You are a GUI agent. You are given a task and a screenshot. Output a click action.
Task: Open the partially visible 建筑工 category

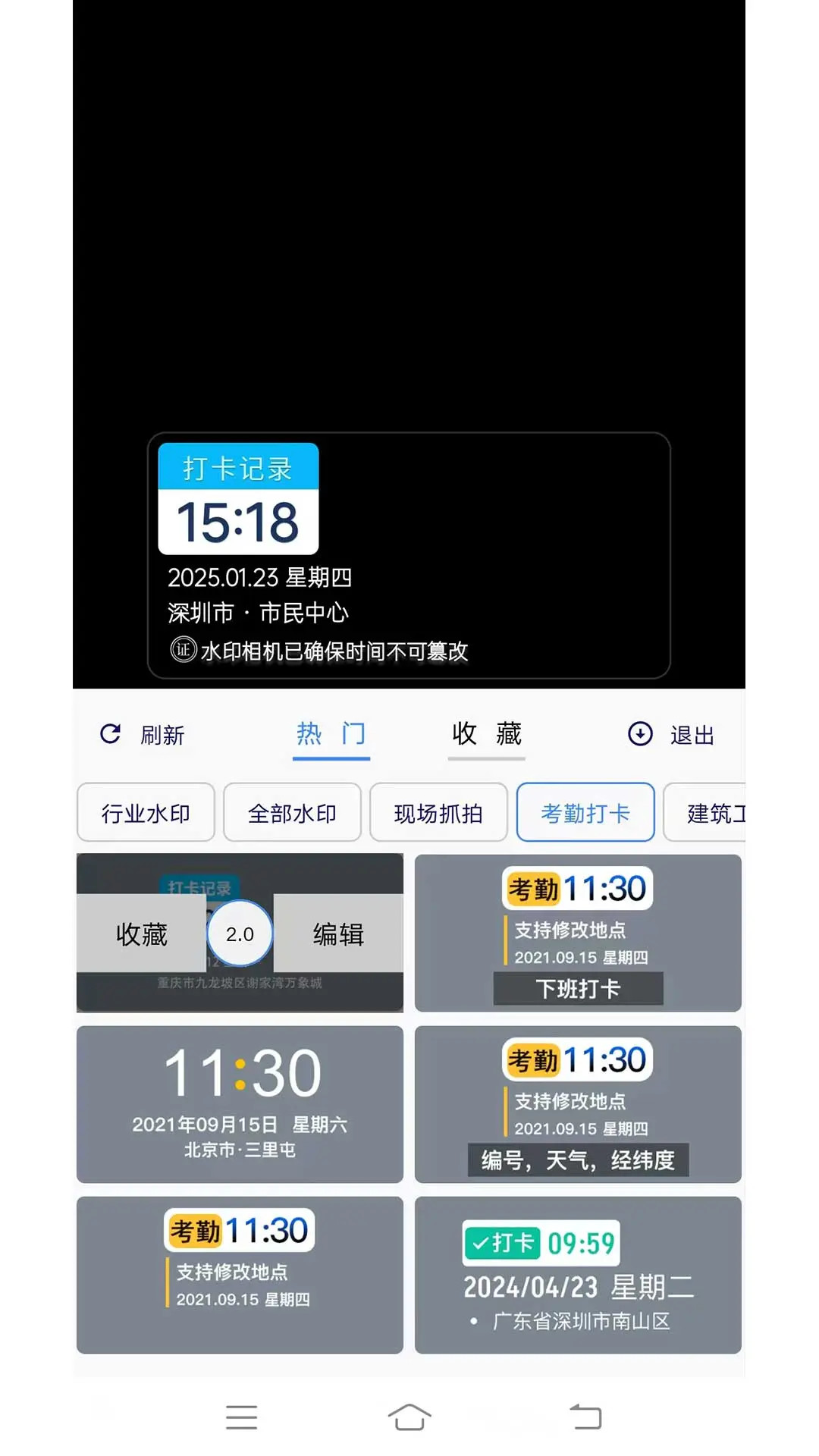tap(717, 812)
